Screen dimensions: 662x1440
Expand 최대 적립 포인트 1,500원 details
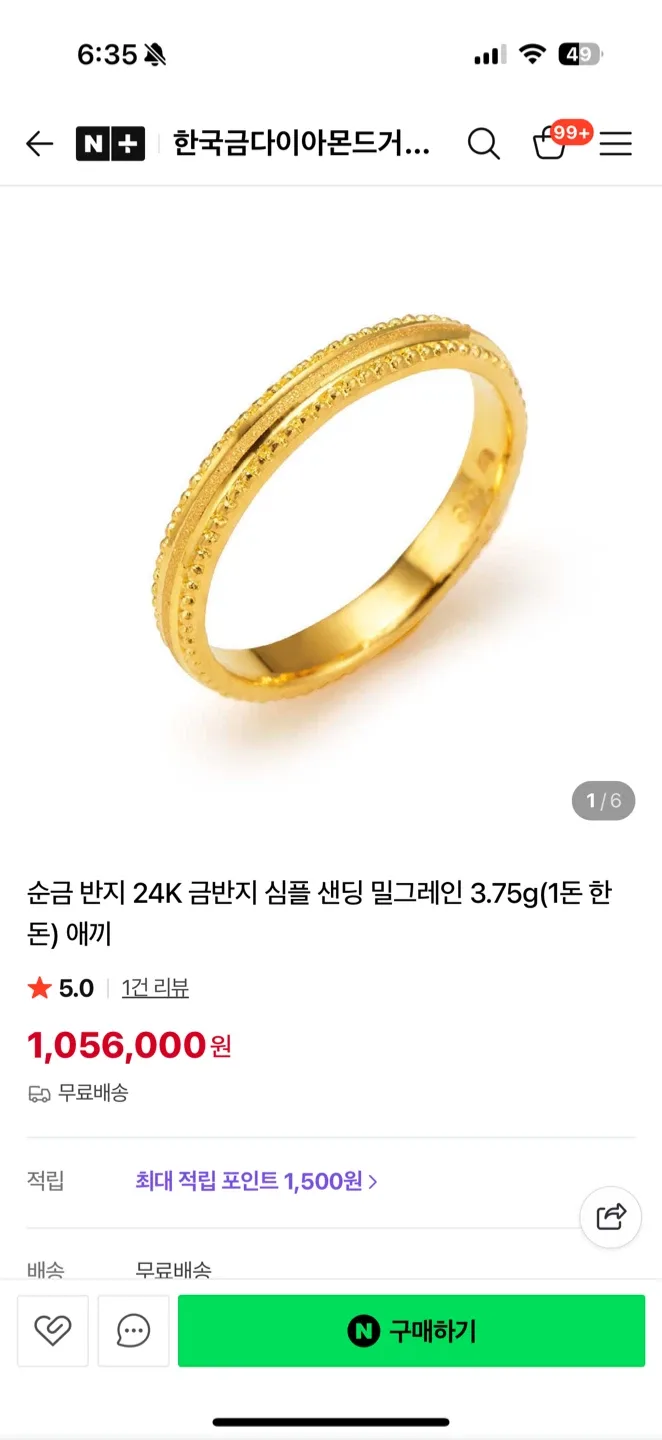(x=256, y=1181)
